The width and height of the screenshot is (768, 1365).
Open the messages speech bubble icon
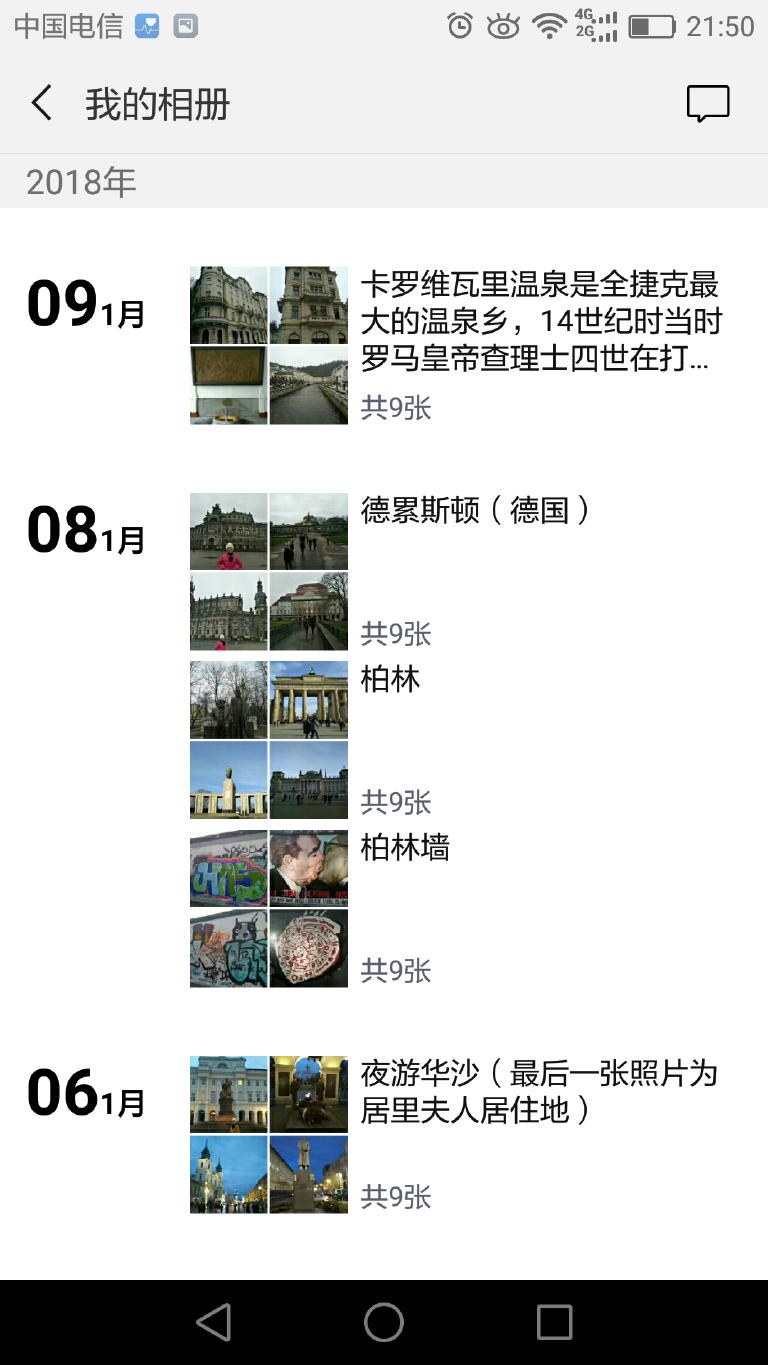tap(707, 104)
